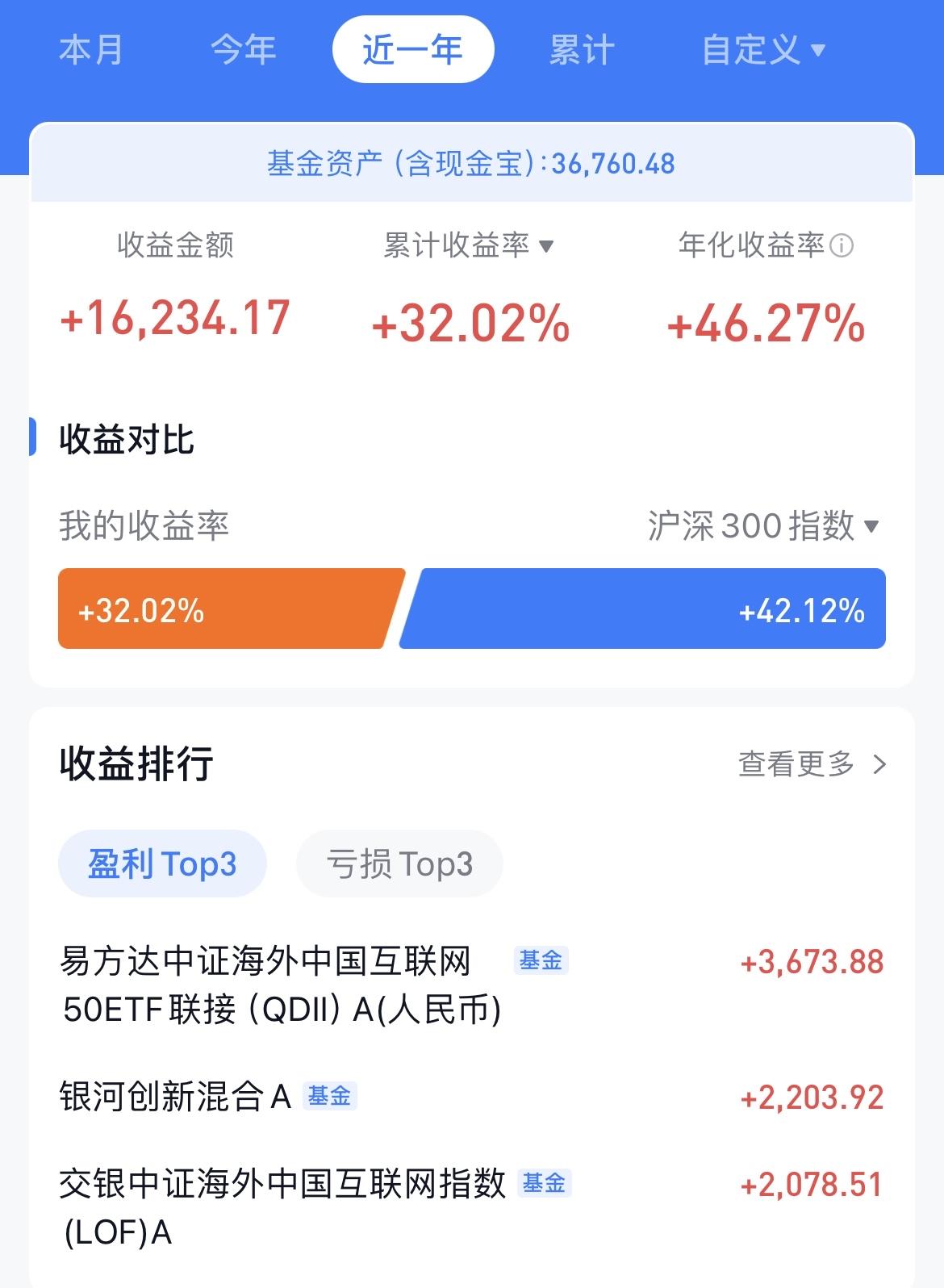This screenshot has height=1288, width=944.
Task: Select the fund entry 银河创新混合 A
Action: 173,1096
